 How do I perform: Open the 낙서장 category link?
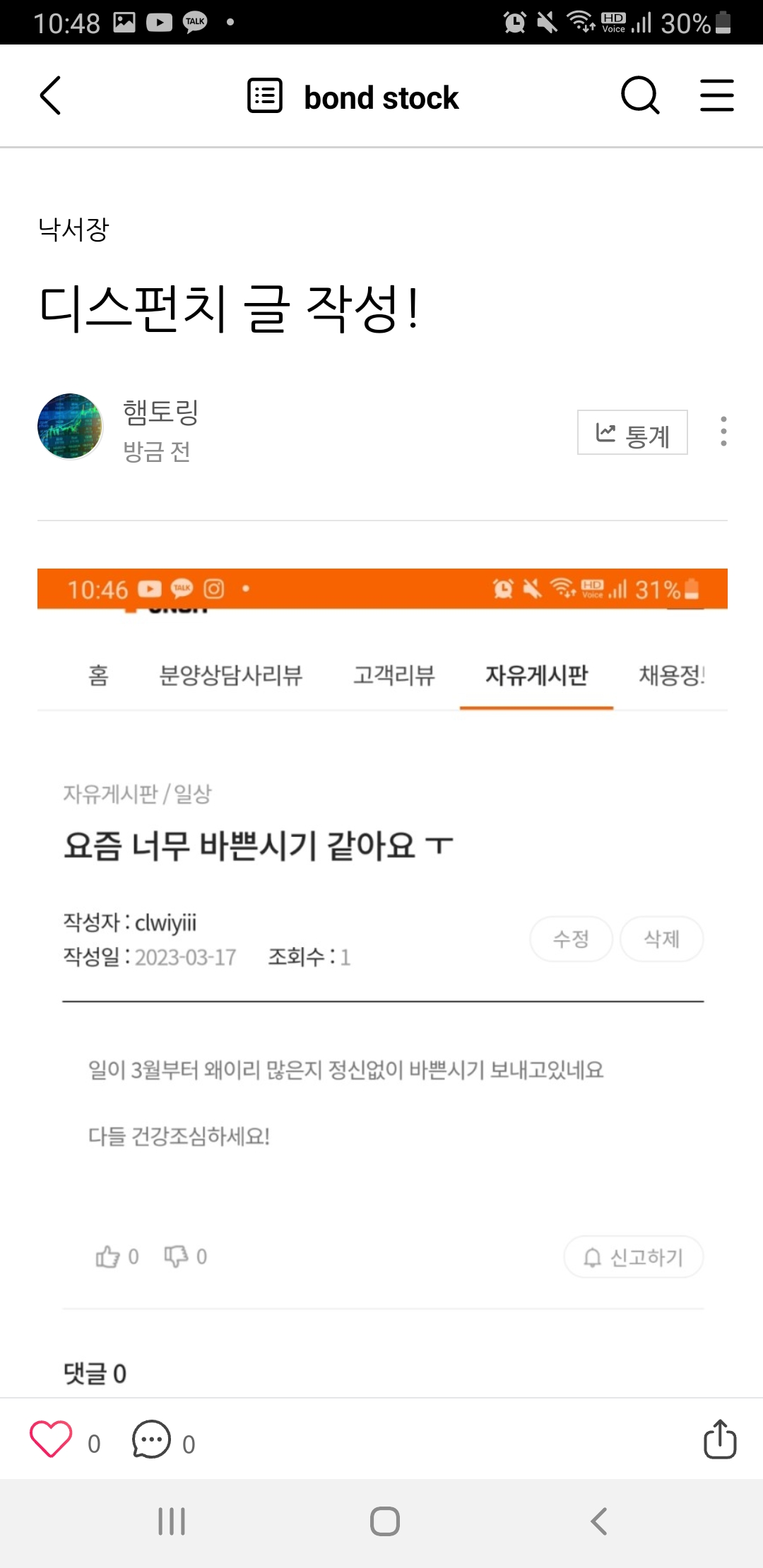pyautogui.click(x=73, y=230)
